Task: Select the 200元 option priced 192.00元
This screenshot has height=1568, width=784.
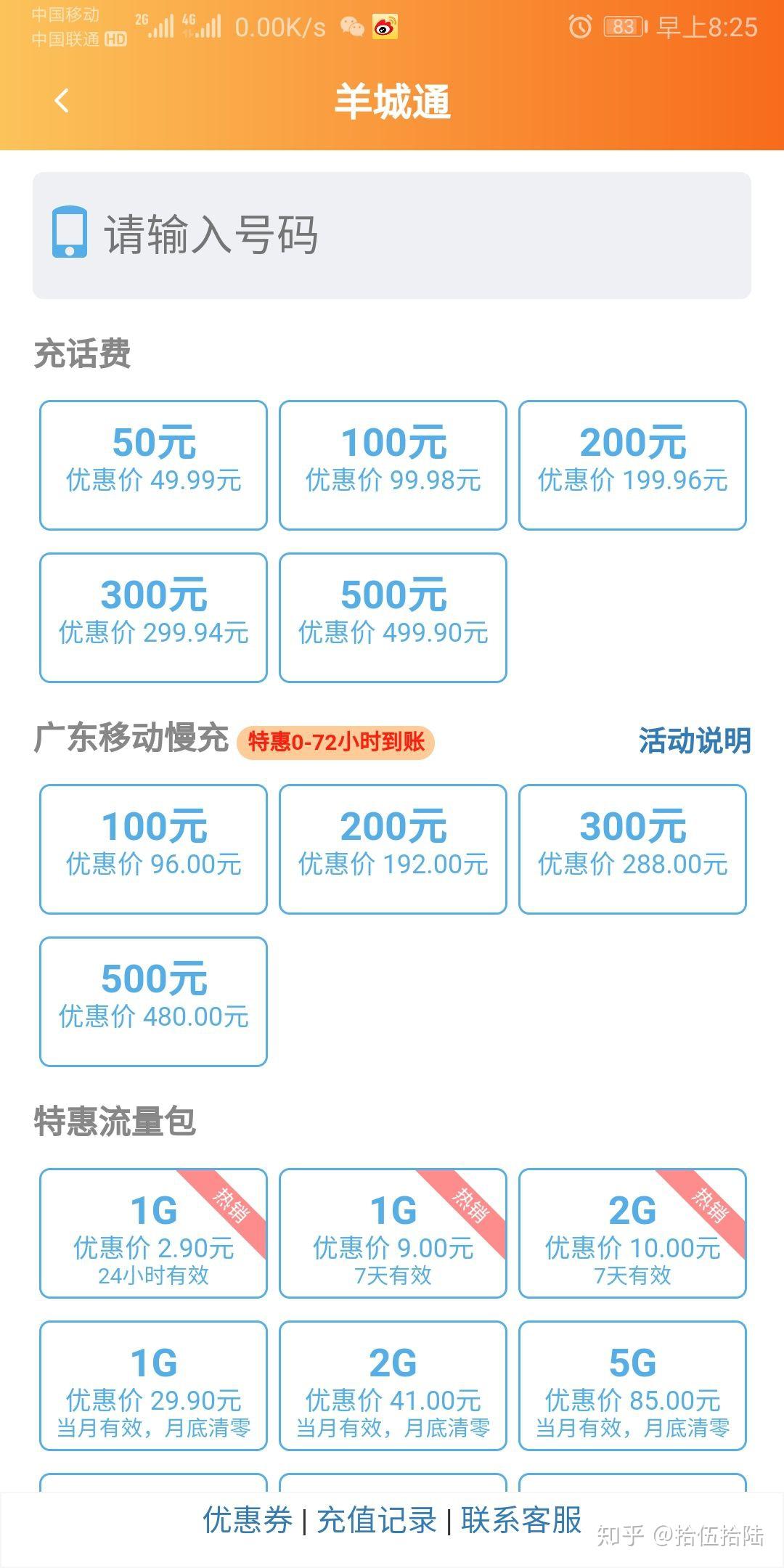Action: point(392,846)
